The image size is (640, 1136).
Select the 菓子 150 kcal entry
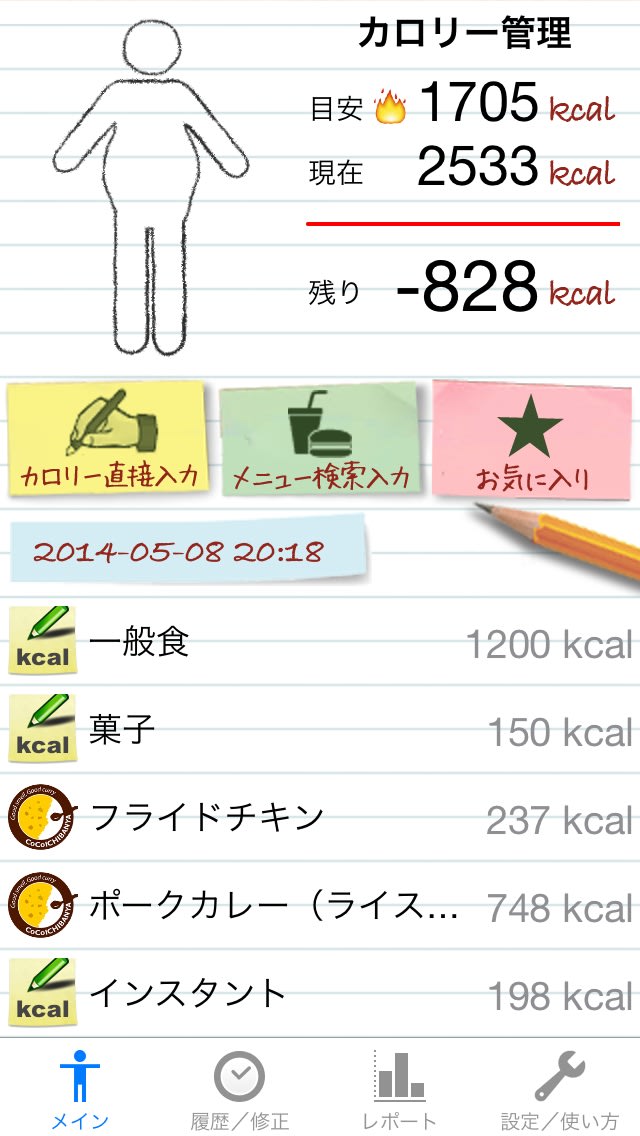pyautogui.click(x=320, y=731)
